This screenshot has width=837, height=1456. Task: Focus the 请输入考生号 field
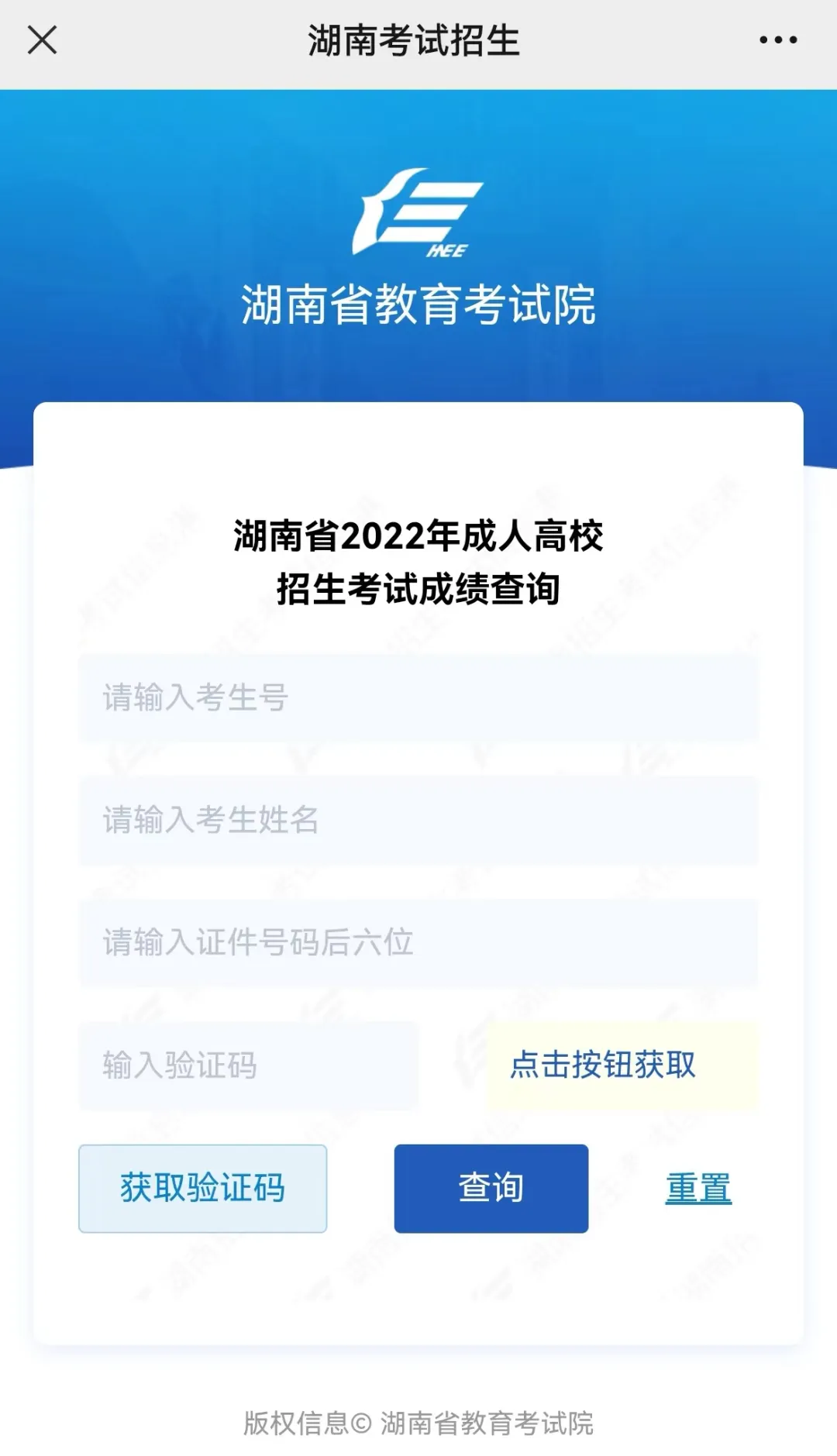pyautogui.click(x=418, y=697)
